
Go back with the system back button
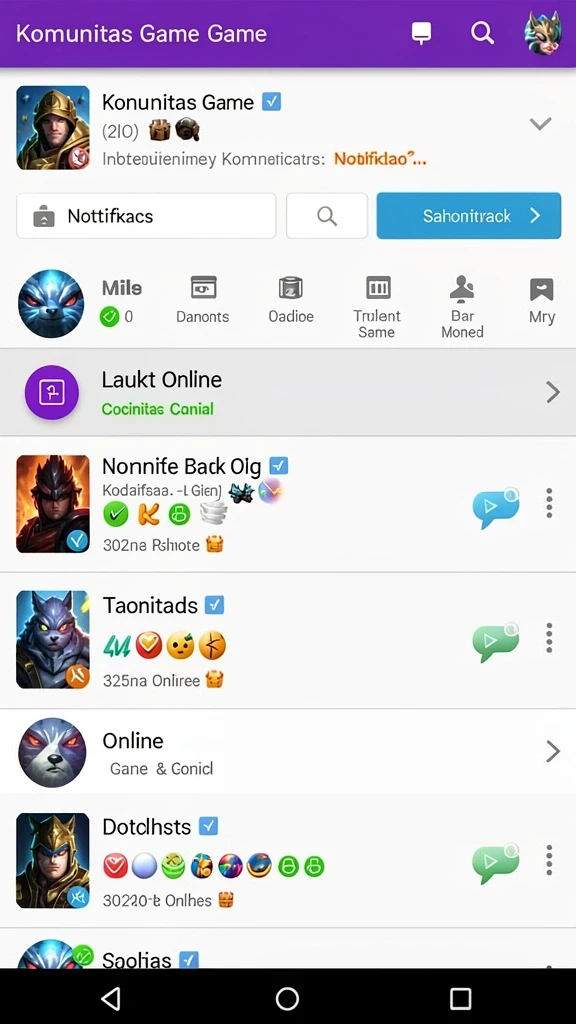(111, 998)
